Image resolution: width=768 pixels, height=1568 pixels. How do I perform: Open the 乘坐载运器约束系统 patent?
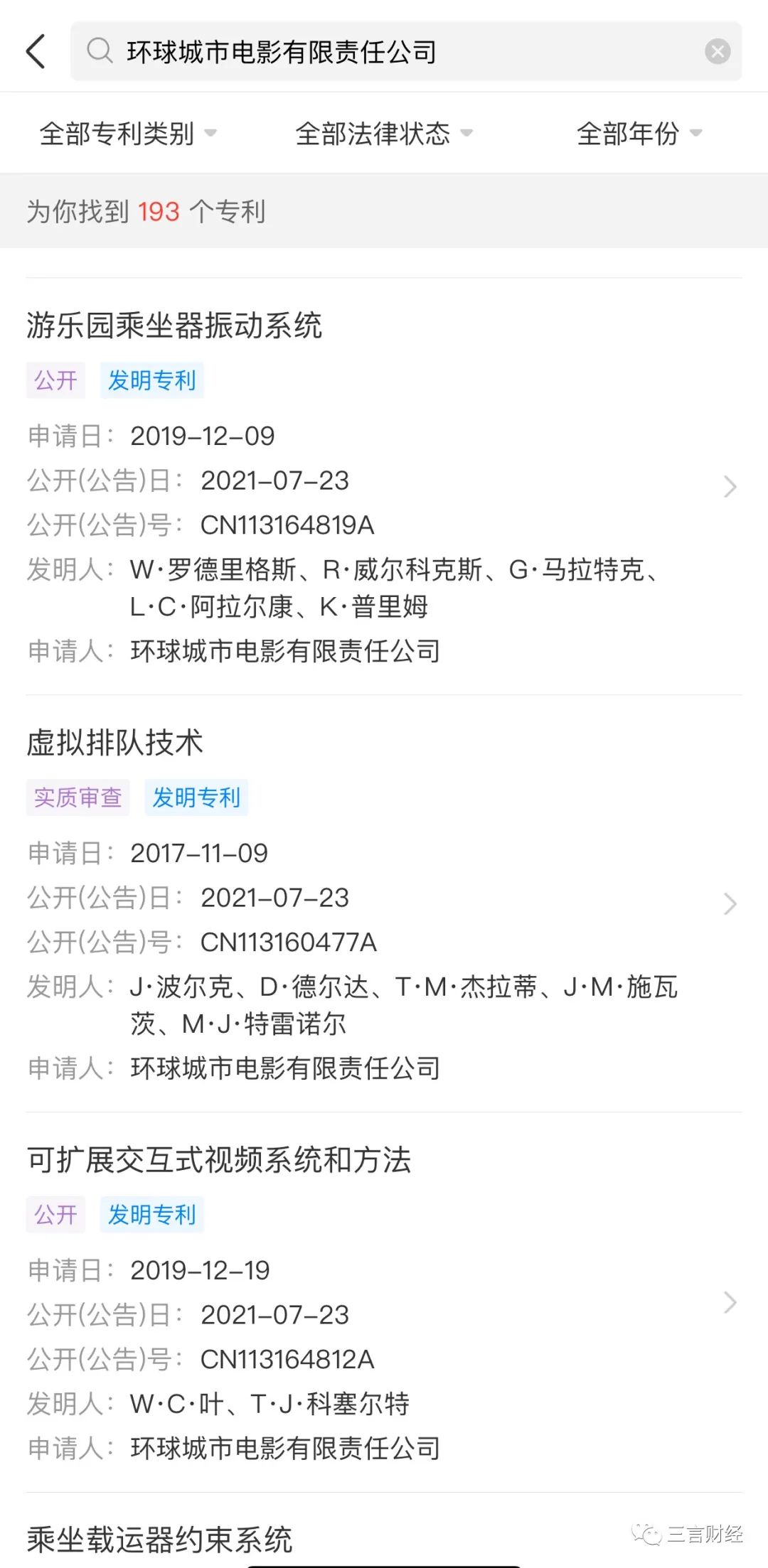160,1540
